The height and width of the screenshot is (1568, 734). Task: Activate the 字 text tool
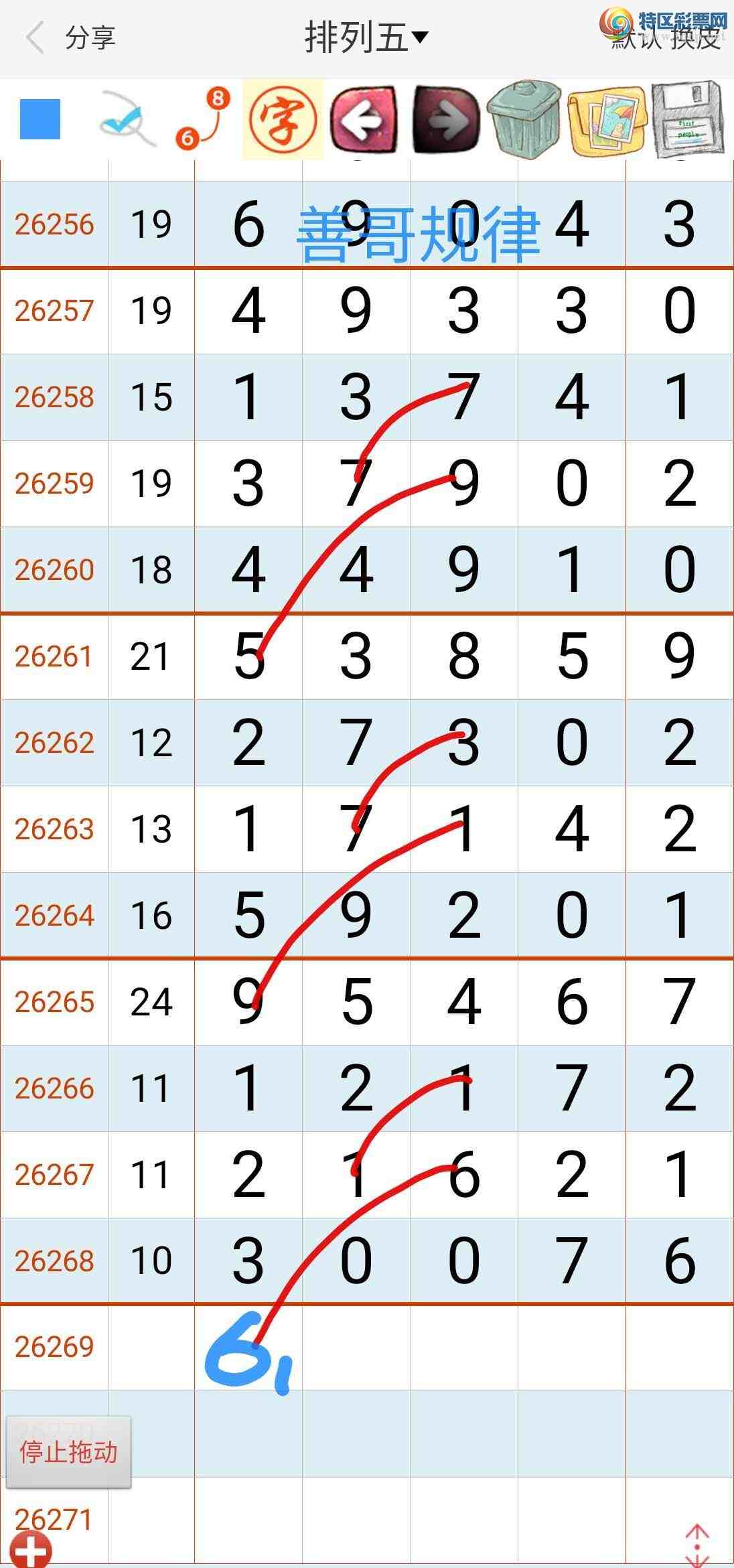[283, 120]
